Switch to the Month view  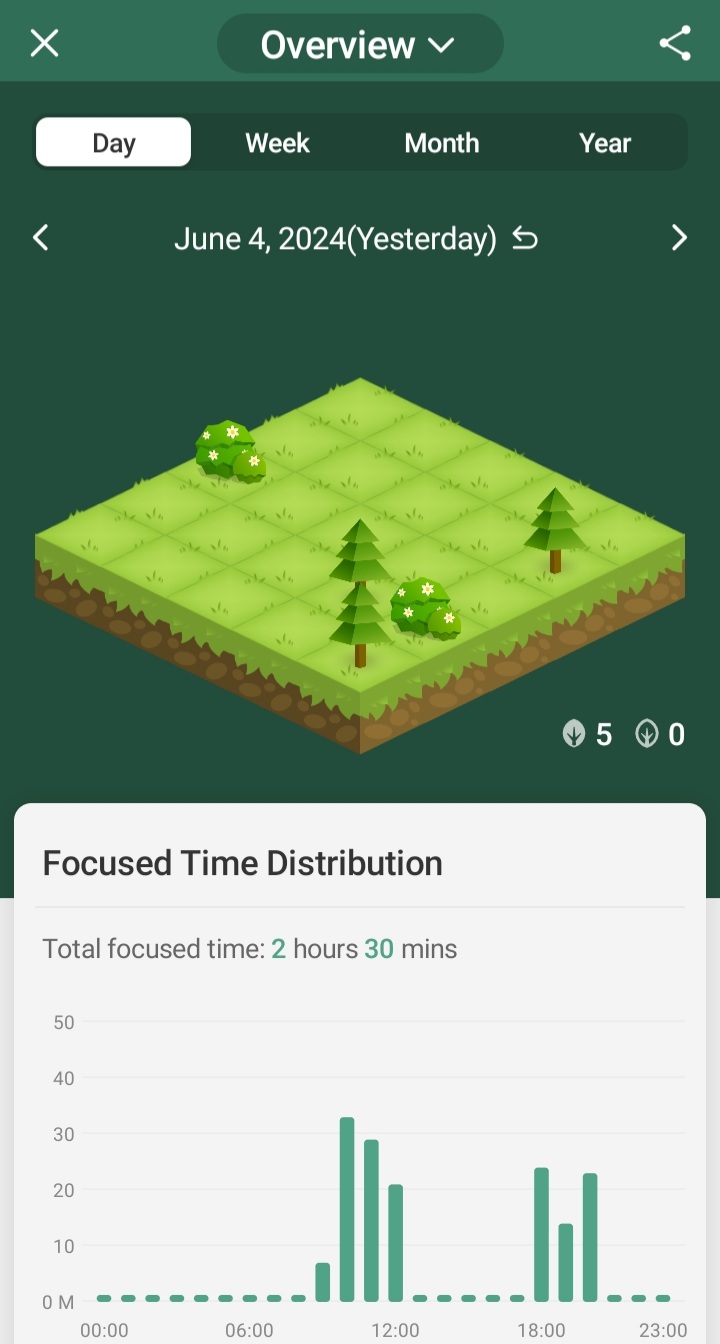coord(442,143)
